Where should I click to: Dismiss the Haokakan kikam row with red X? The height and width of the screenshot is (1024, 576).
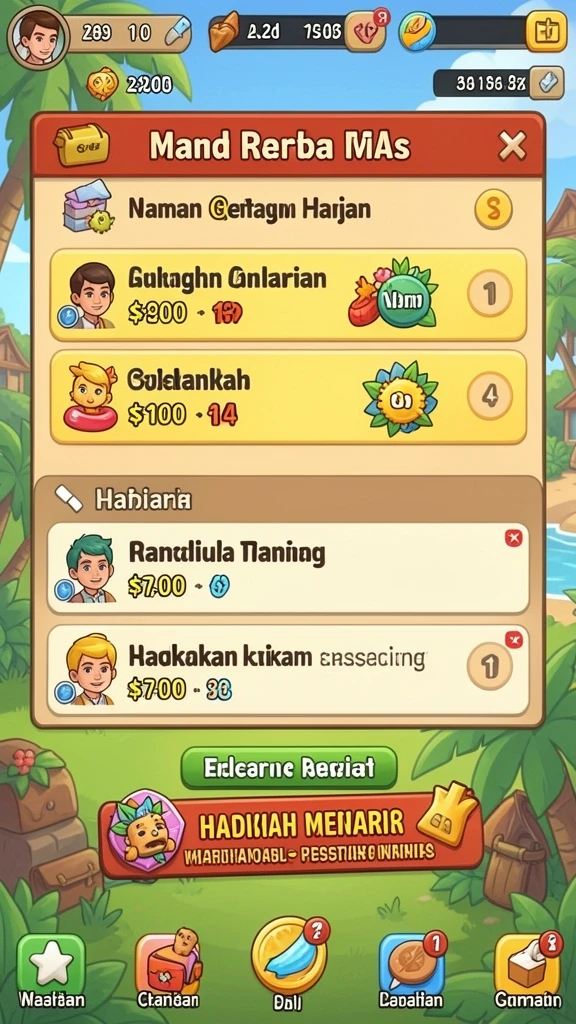(514, 639)
